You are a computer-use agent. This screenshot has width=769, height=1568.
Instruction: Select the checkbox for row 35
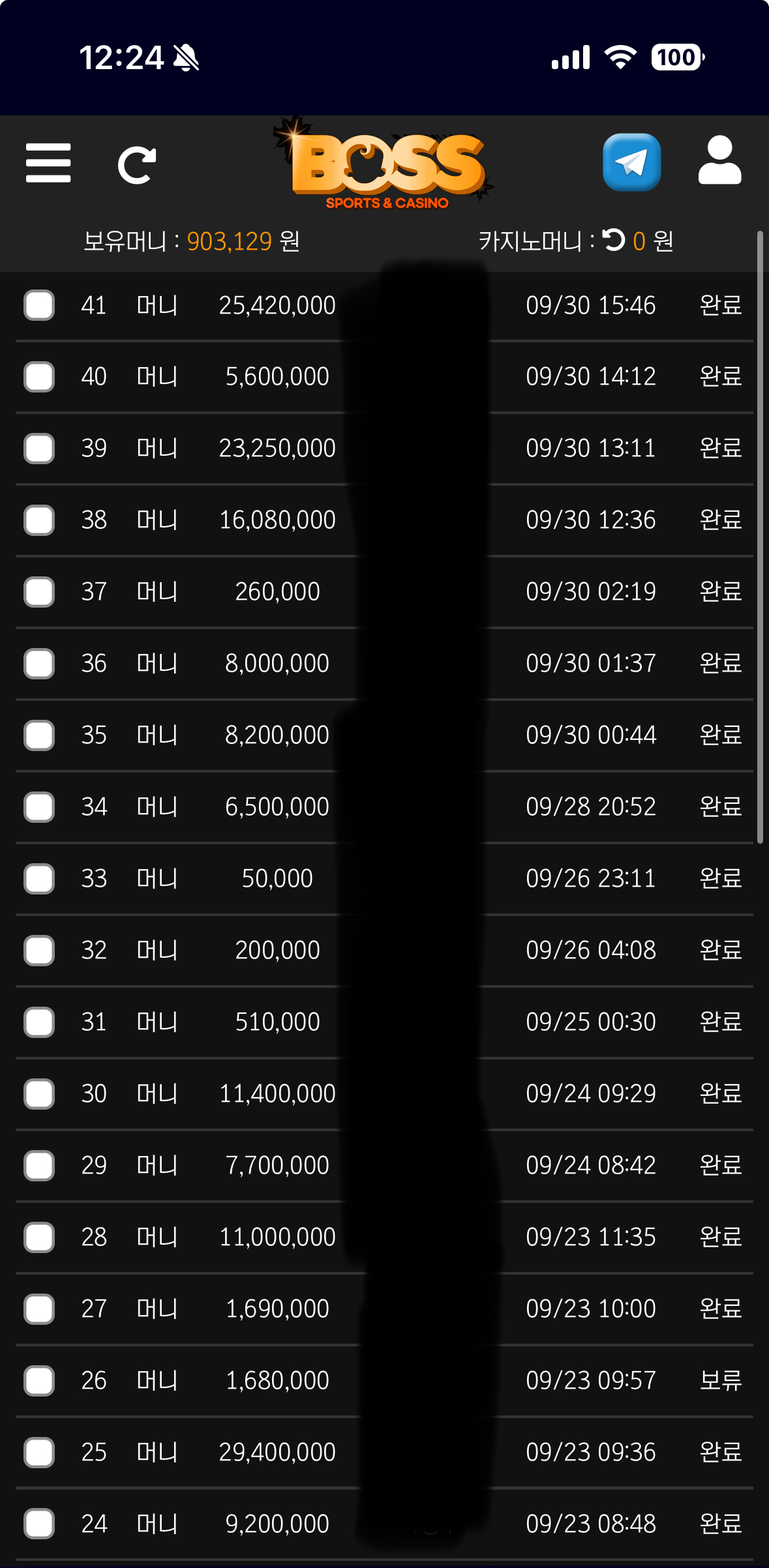coord(39,735)
